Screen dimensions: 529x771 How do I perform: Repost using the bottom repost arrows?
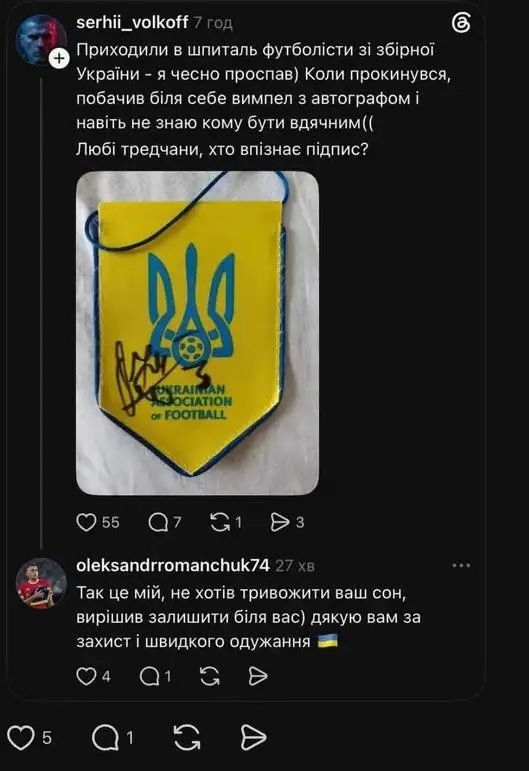click(x=187, y=738)
